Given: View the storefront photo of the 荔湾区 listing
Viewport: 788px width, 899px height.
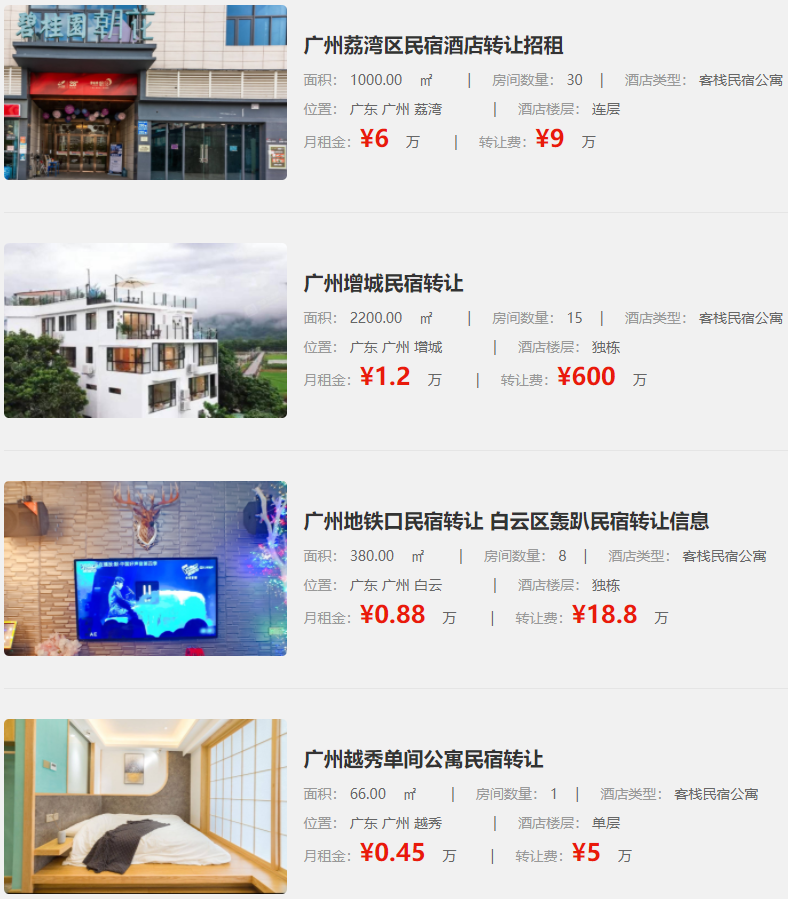Looking at the screenshot, I should pyautogui.click(x=145, y=92).
